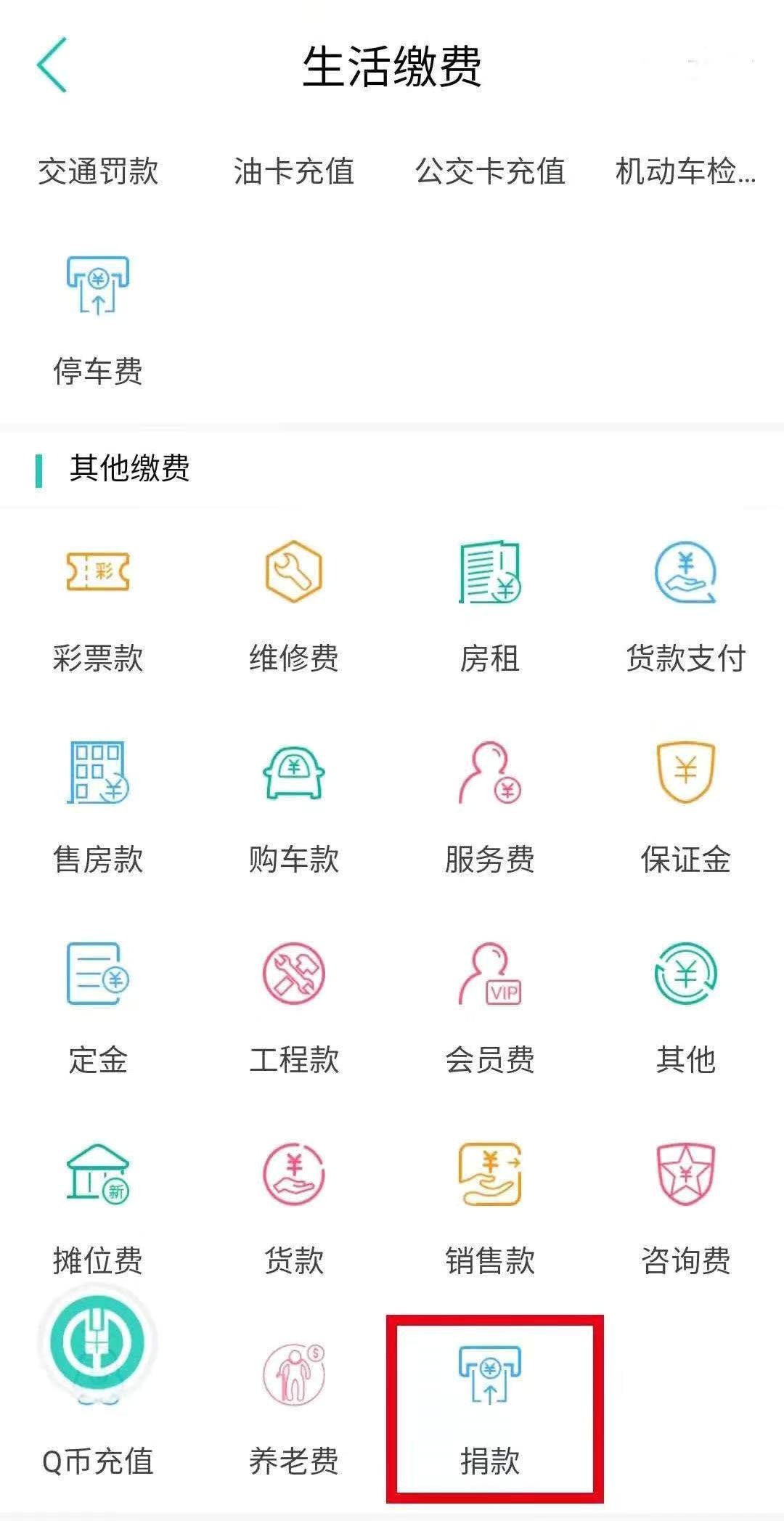Open 油卡充值 fuel card top-up

click(294, 171)
